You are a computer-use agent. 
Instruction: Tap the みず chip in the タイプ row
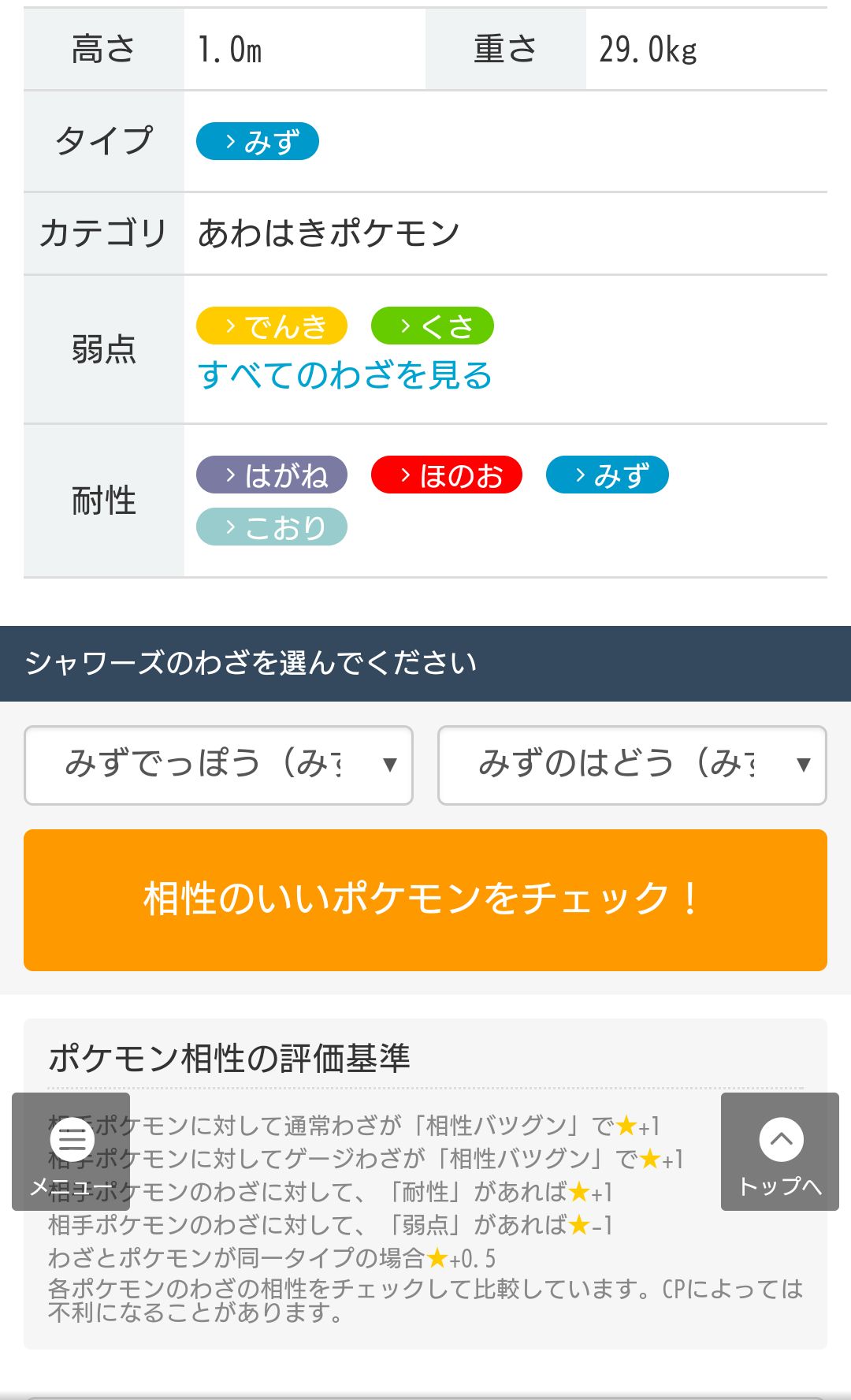(x=257, y=142)
